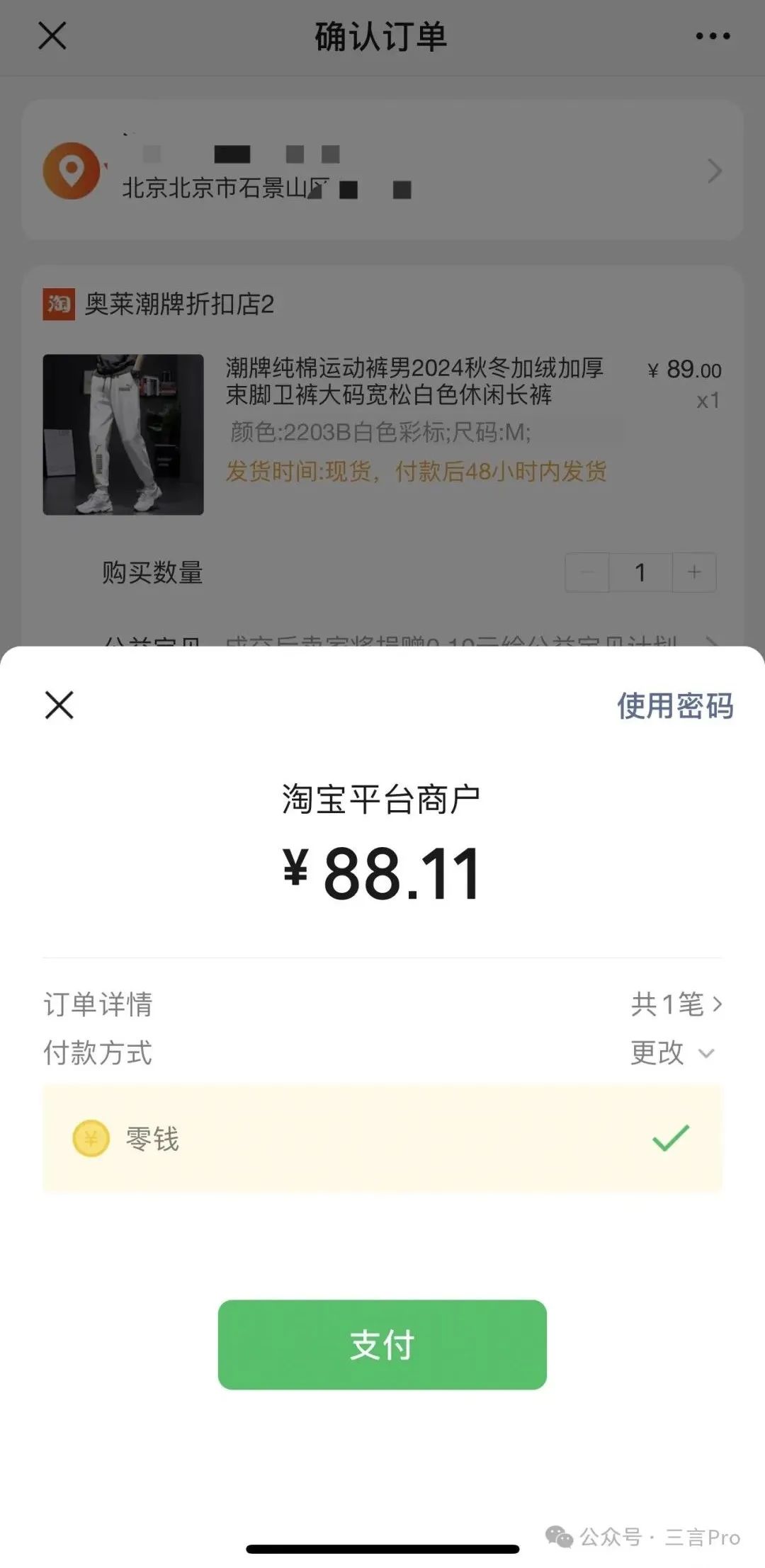Close the payment sheet
This screenshot has width=765, height=1568.
pos(59,705)
